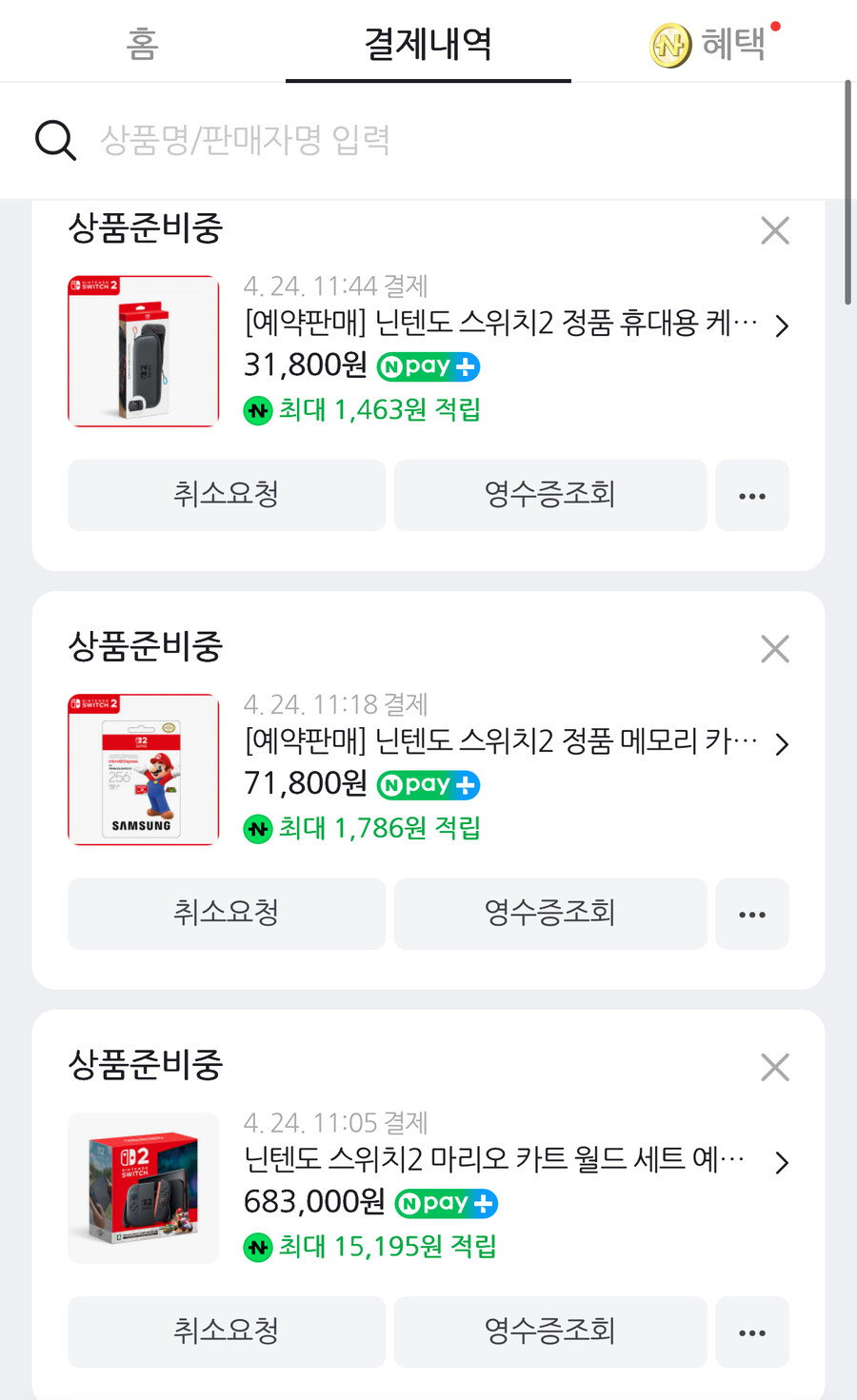Switch to the 홈 tab

(141, 42)
